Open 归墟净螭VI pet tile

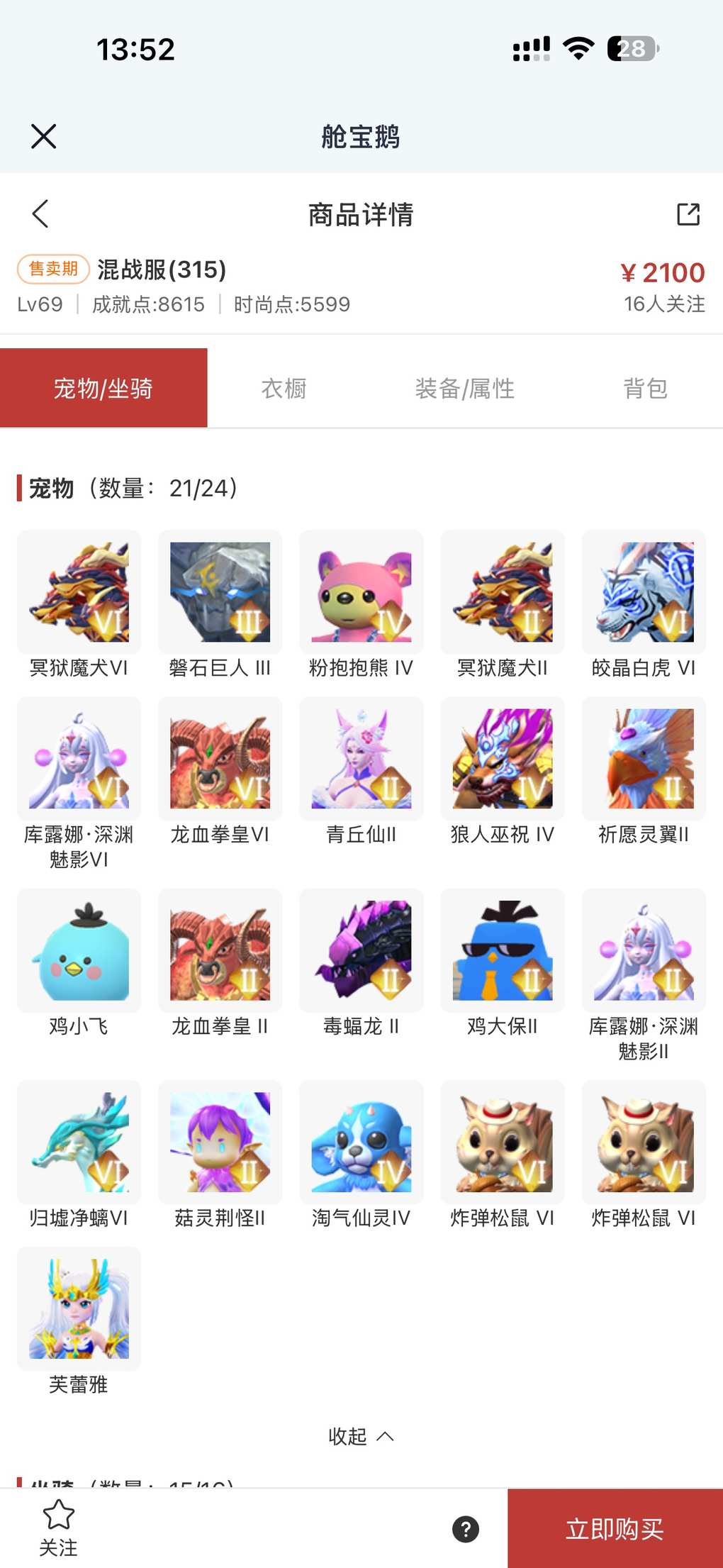click(79, 1142)
